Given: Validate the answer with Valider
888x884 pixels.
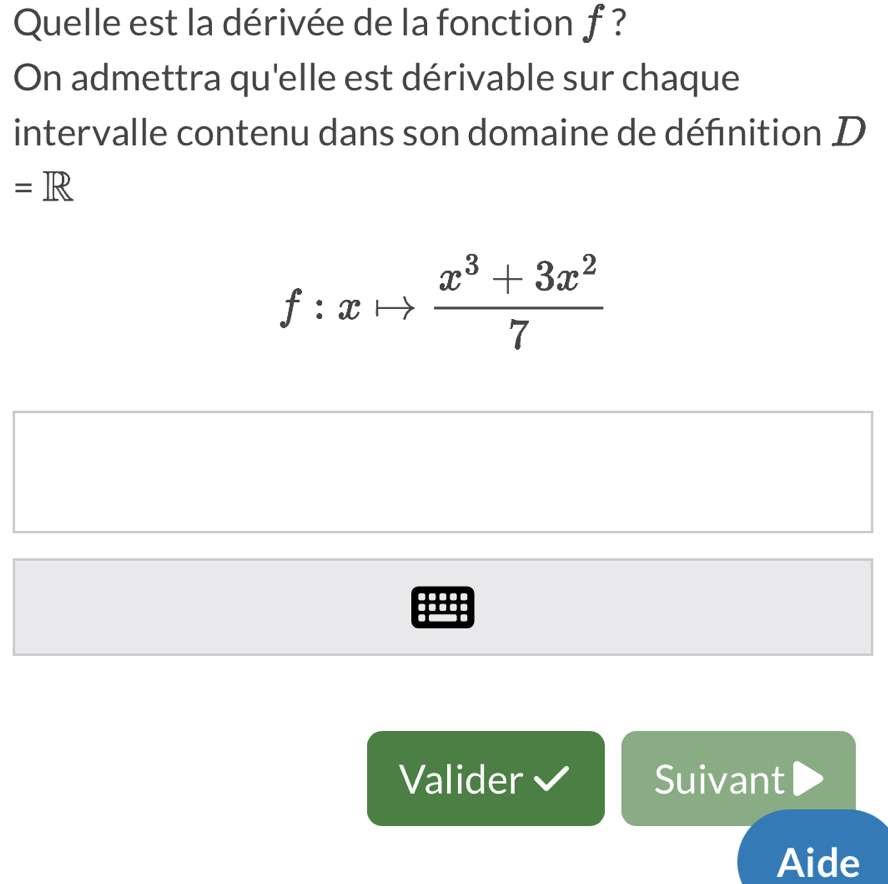Looking at the screenshot, I should [x=486, y=779].
